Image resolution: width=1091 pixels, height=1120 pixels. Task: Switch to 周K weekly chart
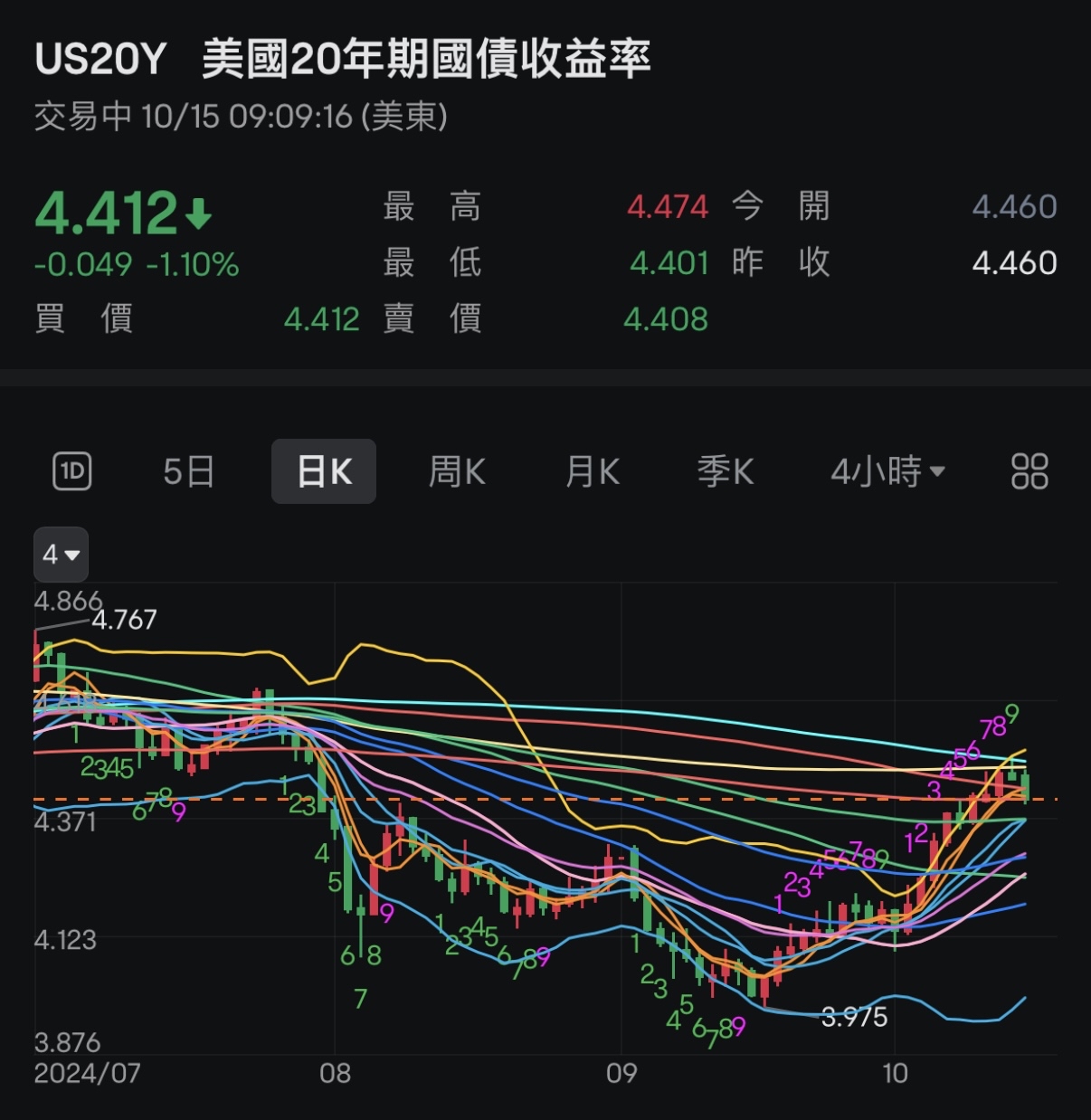457,471
